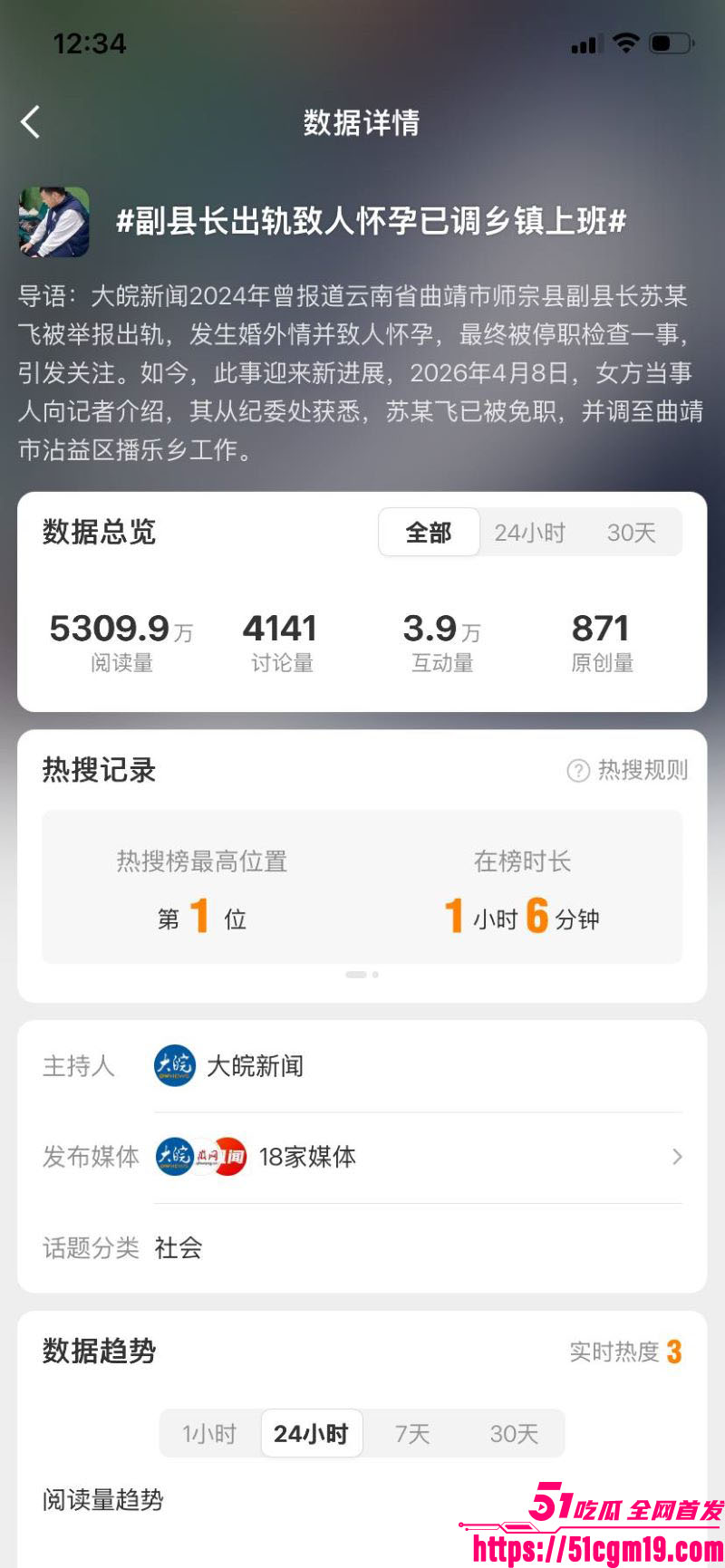Select the 7天 tab in 数据趋势

pyautogui.click(x=412, y=1434)
